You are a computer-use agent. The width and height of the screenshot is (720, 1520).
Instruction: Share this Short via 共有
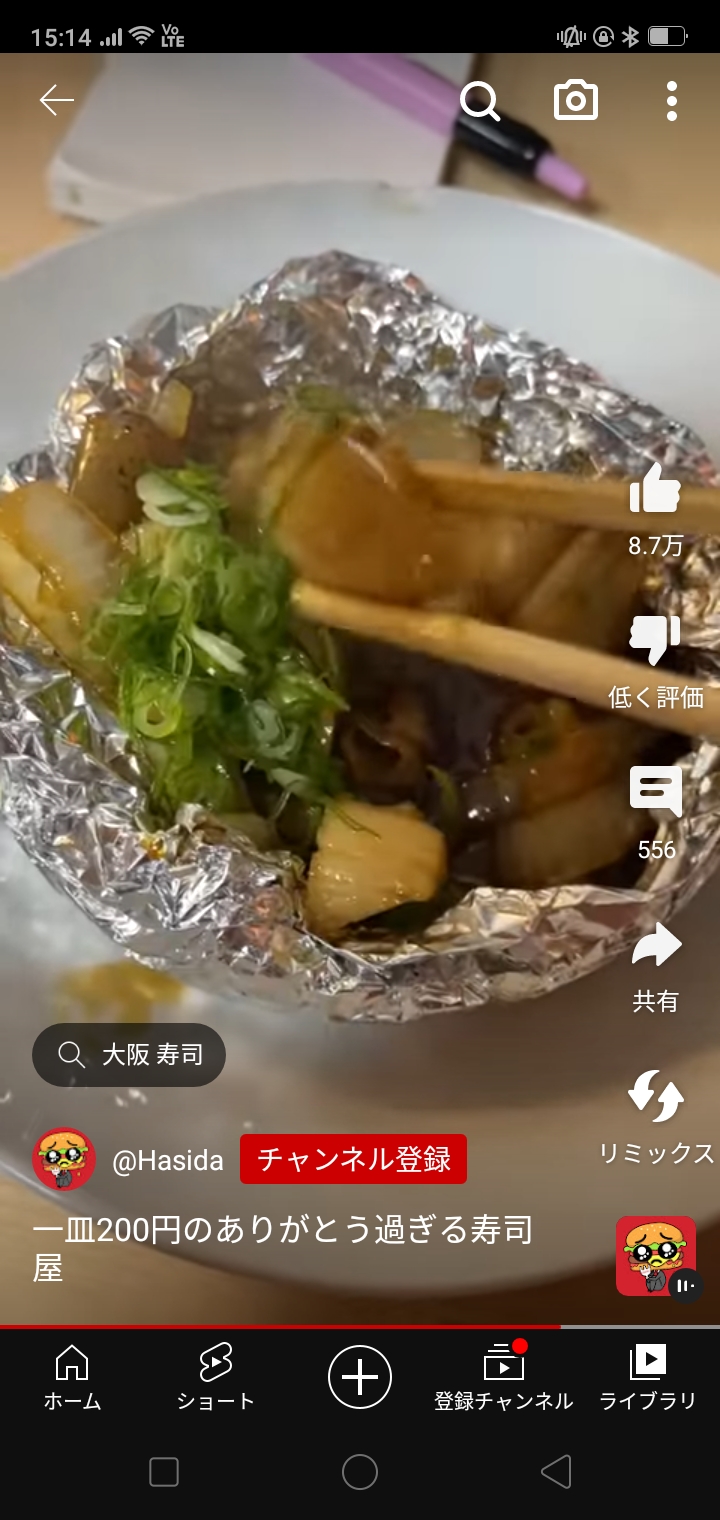tap(655, 947)
